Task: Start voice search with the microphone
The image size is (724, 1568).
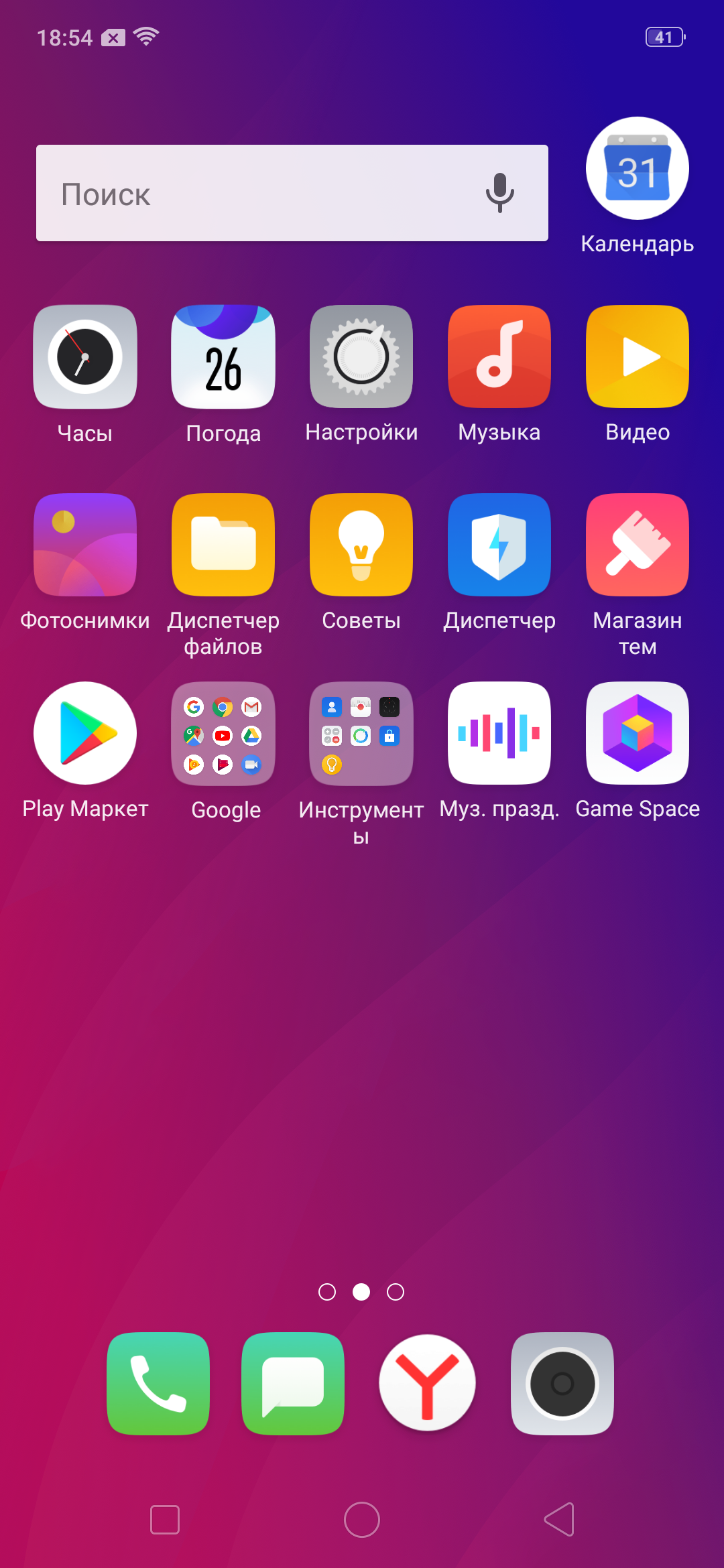Action: coord(499,193)
